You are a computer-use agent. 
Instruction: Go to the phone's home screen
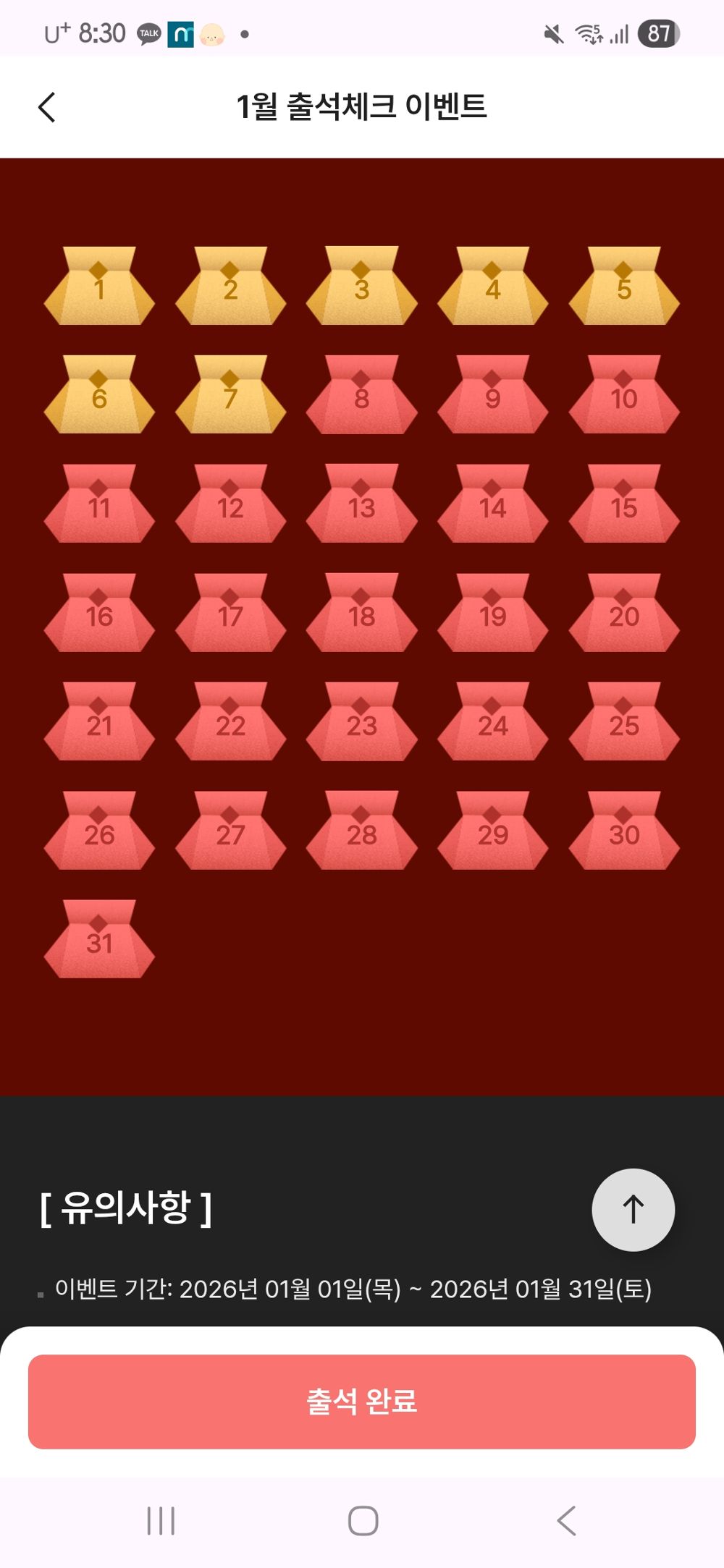coord(363,1520)
